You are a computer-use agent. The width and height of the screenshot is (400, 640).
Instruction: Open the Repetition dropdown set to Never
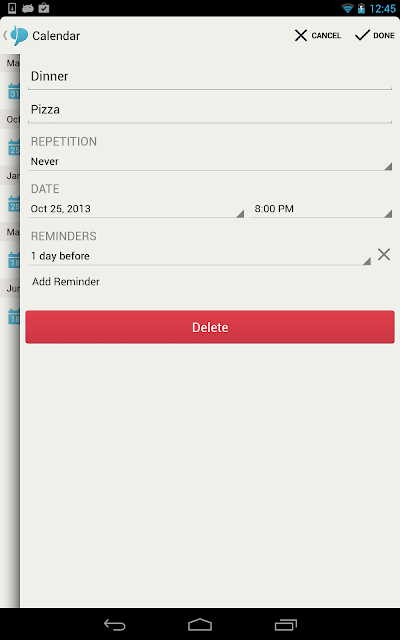[x=210, y=162]
